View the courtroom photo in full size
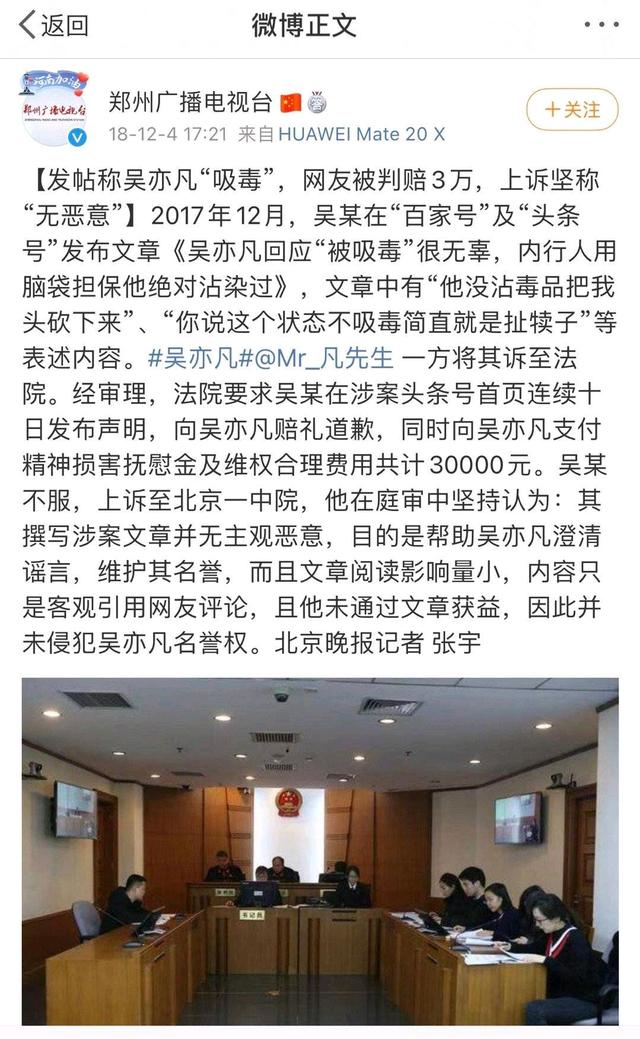The image size is (640, 1039). [320, 850]
